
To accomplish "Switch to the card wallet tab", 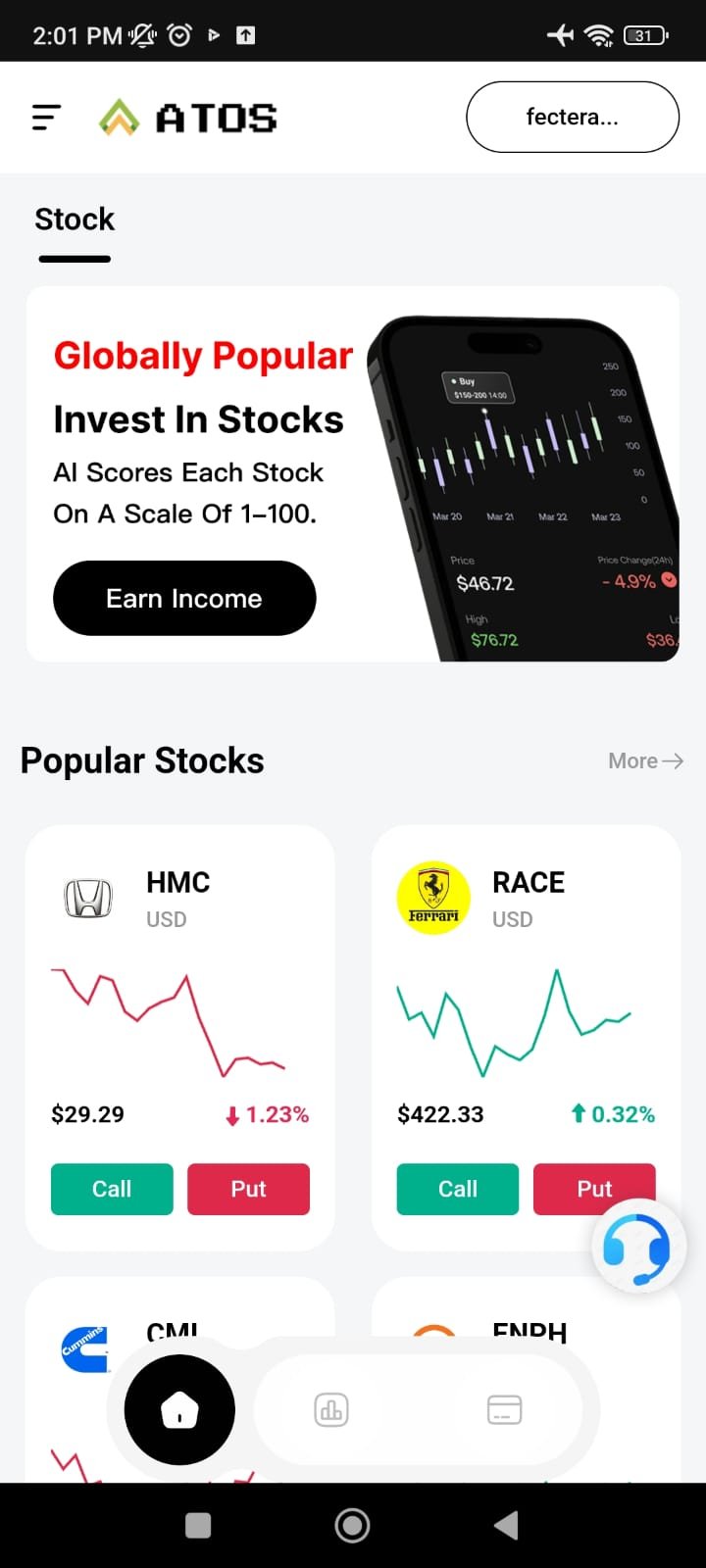I will [x=504, y=1410].
